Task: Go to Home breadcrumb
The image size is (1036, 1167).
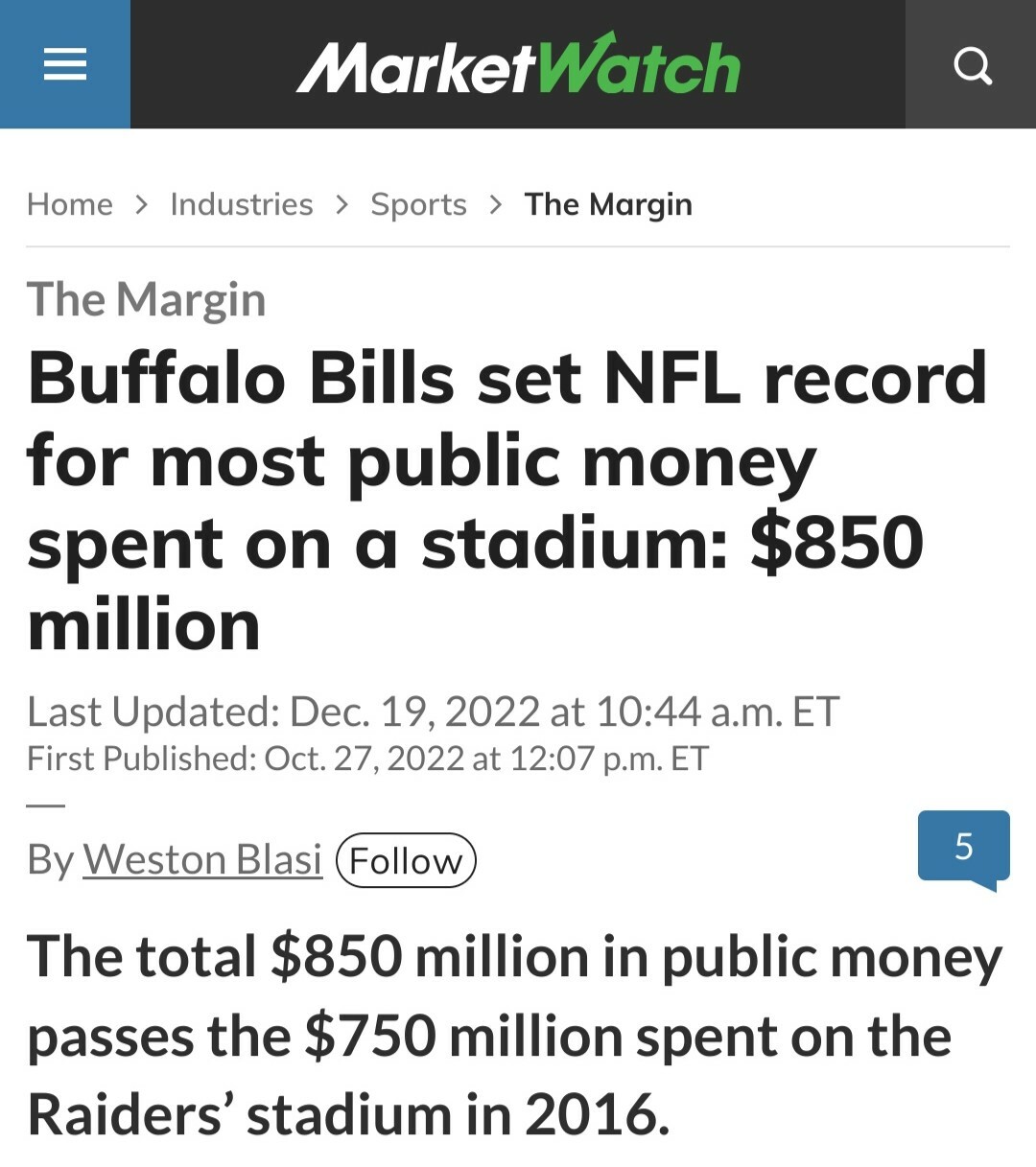Action: tap(70, 204)
